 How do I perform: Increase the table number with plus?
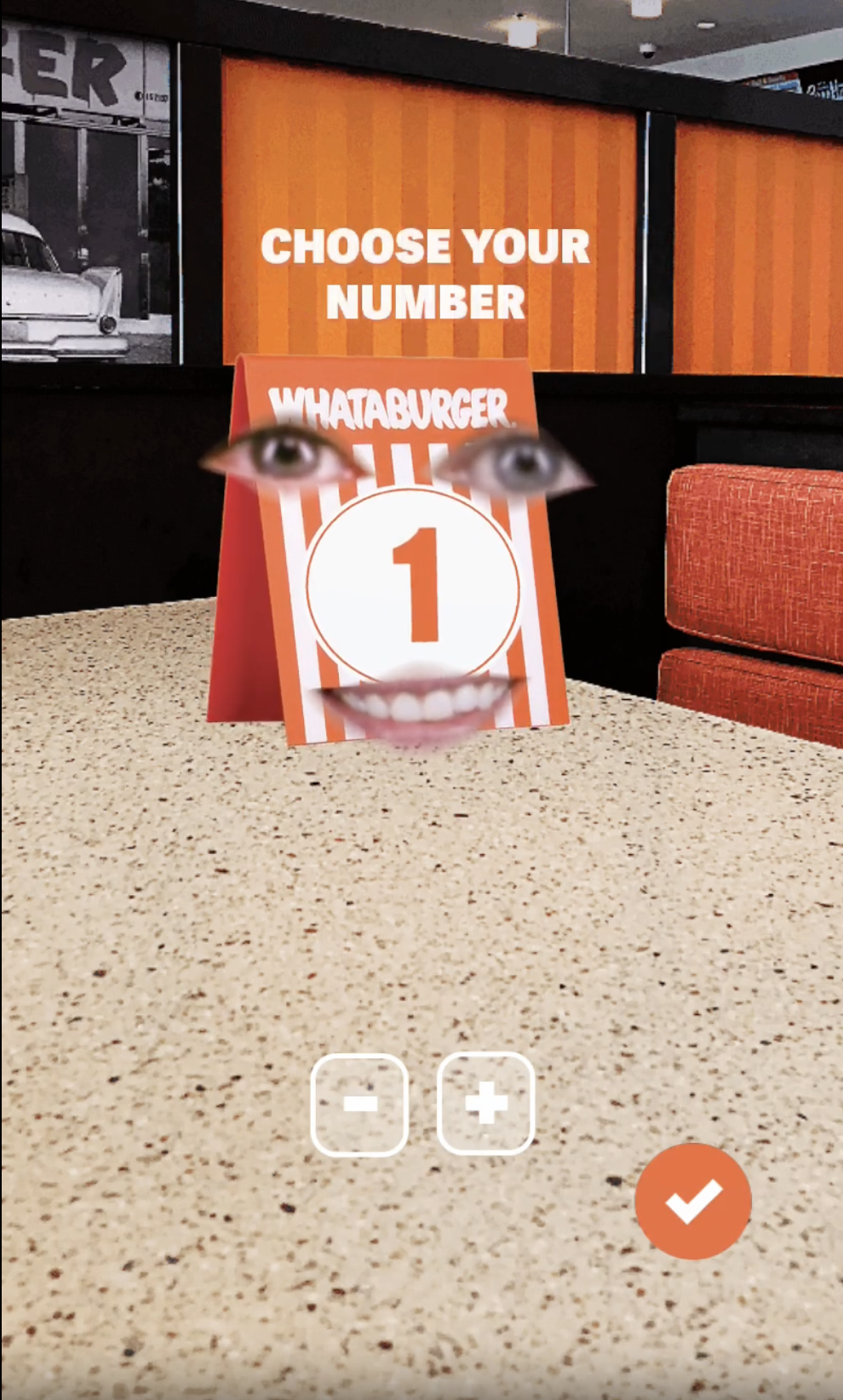485,1104
